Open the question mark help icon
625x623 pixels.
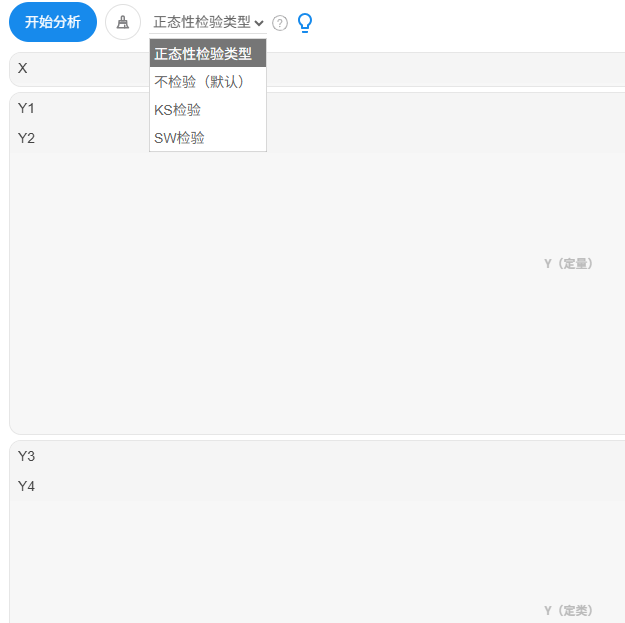[x=280, y=23]
